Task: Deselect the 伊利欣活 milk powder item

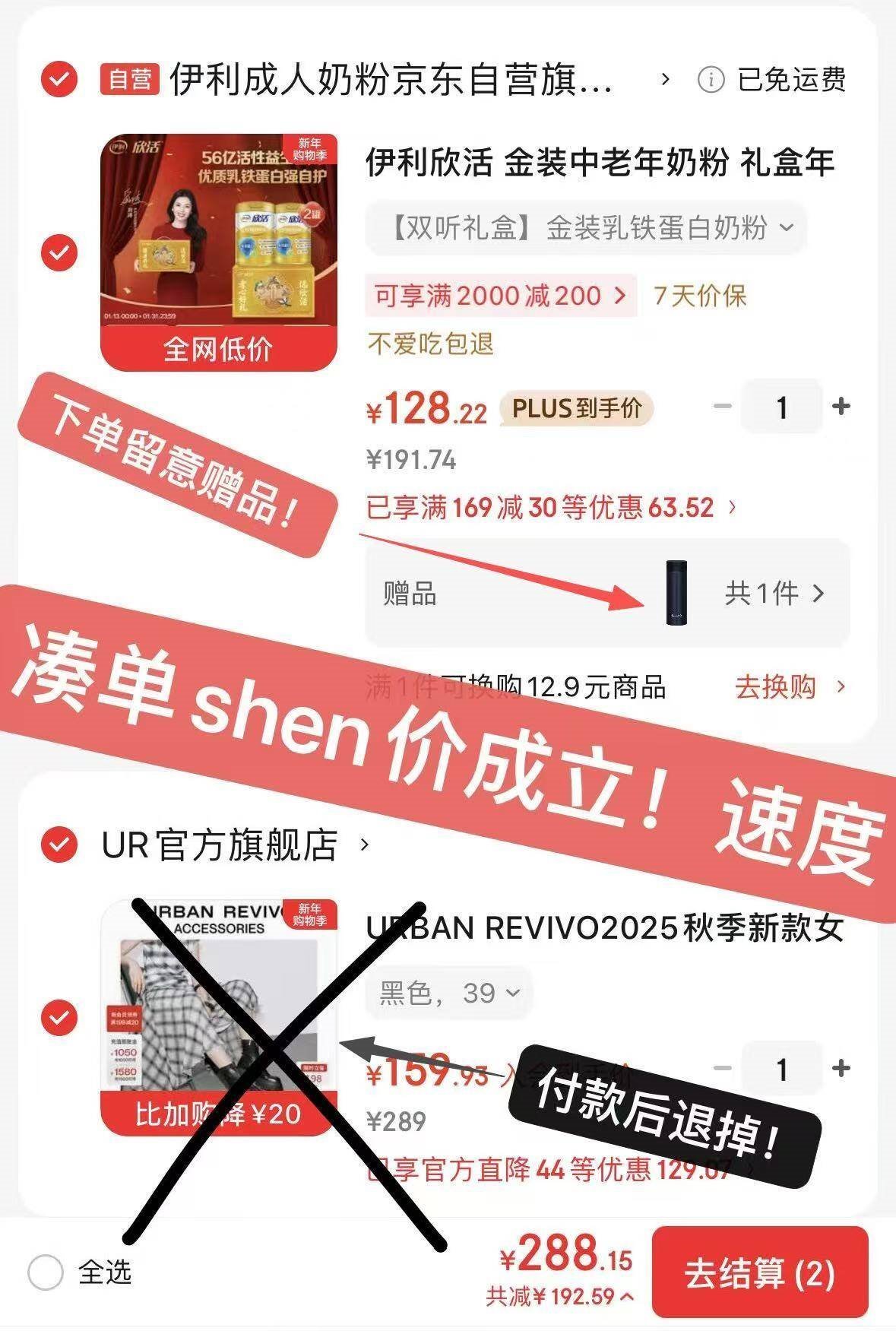Action: pyautogui.click(x=59, y=252)
